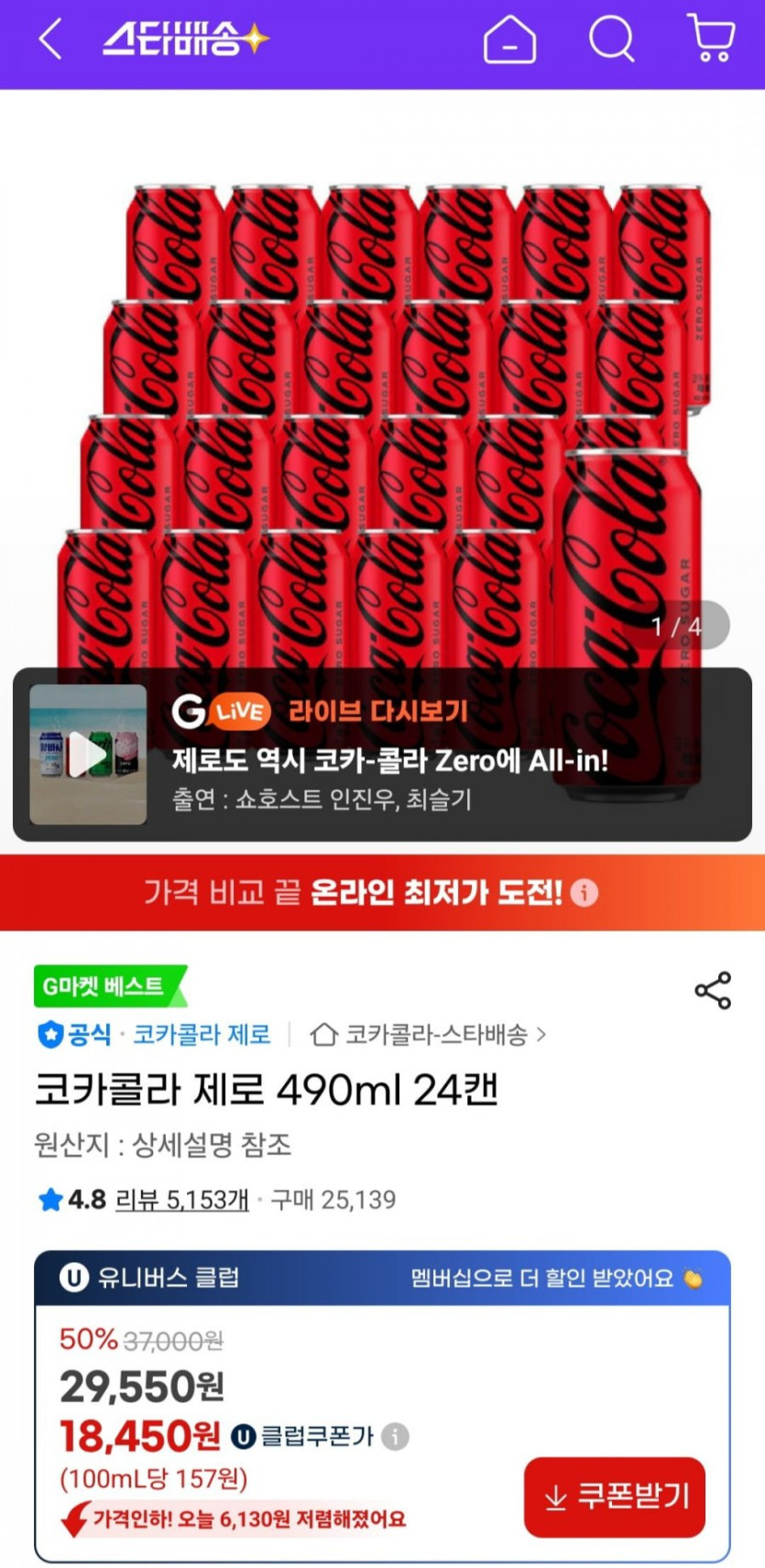Viewport: 765px width, 1568px height.
Task: Open the main Coca-Cola Zero product image
Action: [382, 421]
